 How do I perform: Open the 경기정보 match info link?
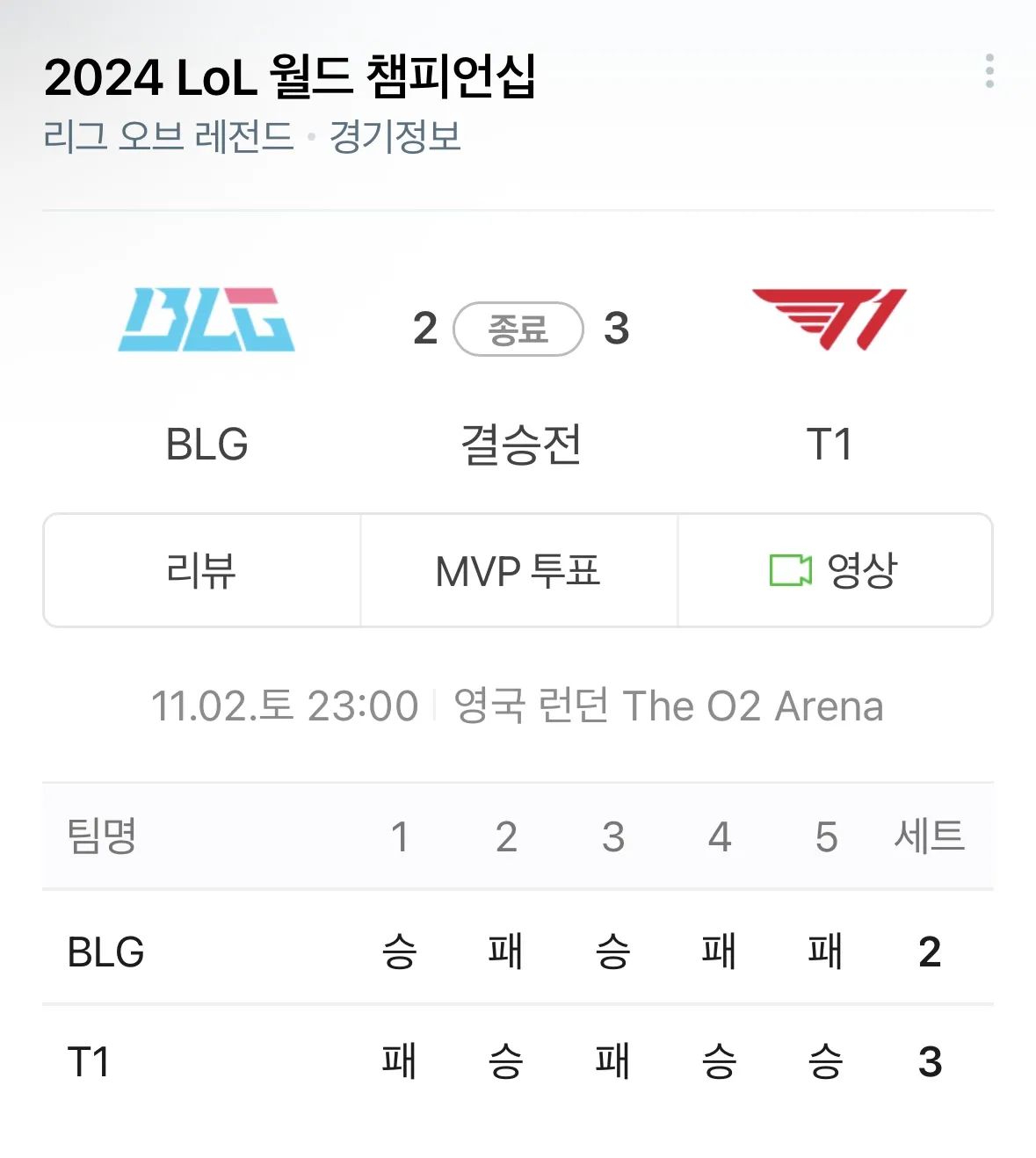coord(395,137)
